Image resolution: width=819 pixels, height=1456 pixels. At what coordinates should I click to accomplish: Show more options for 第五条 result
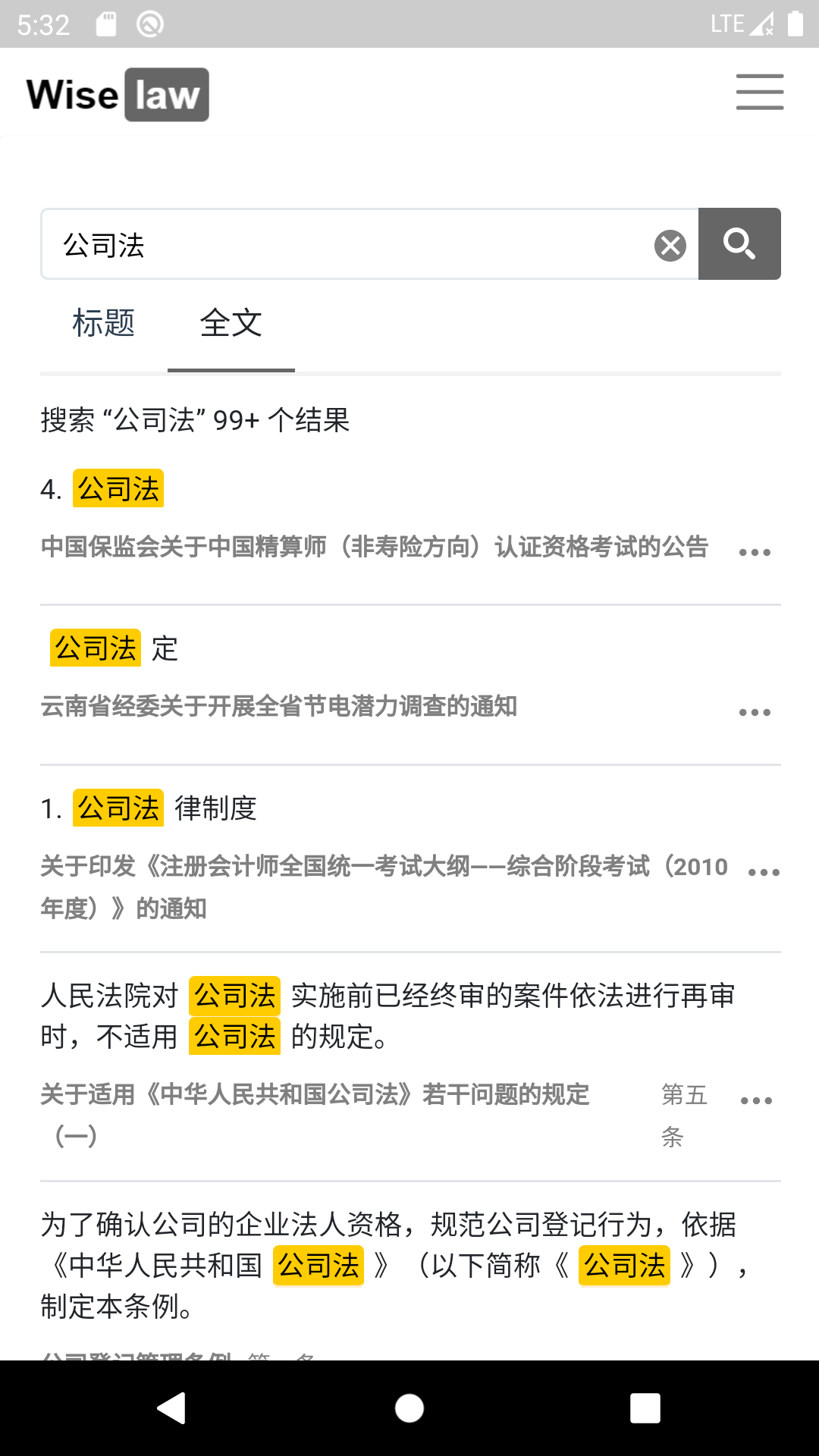(x=756, y=1101)
